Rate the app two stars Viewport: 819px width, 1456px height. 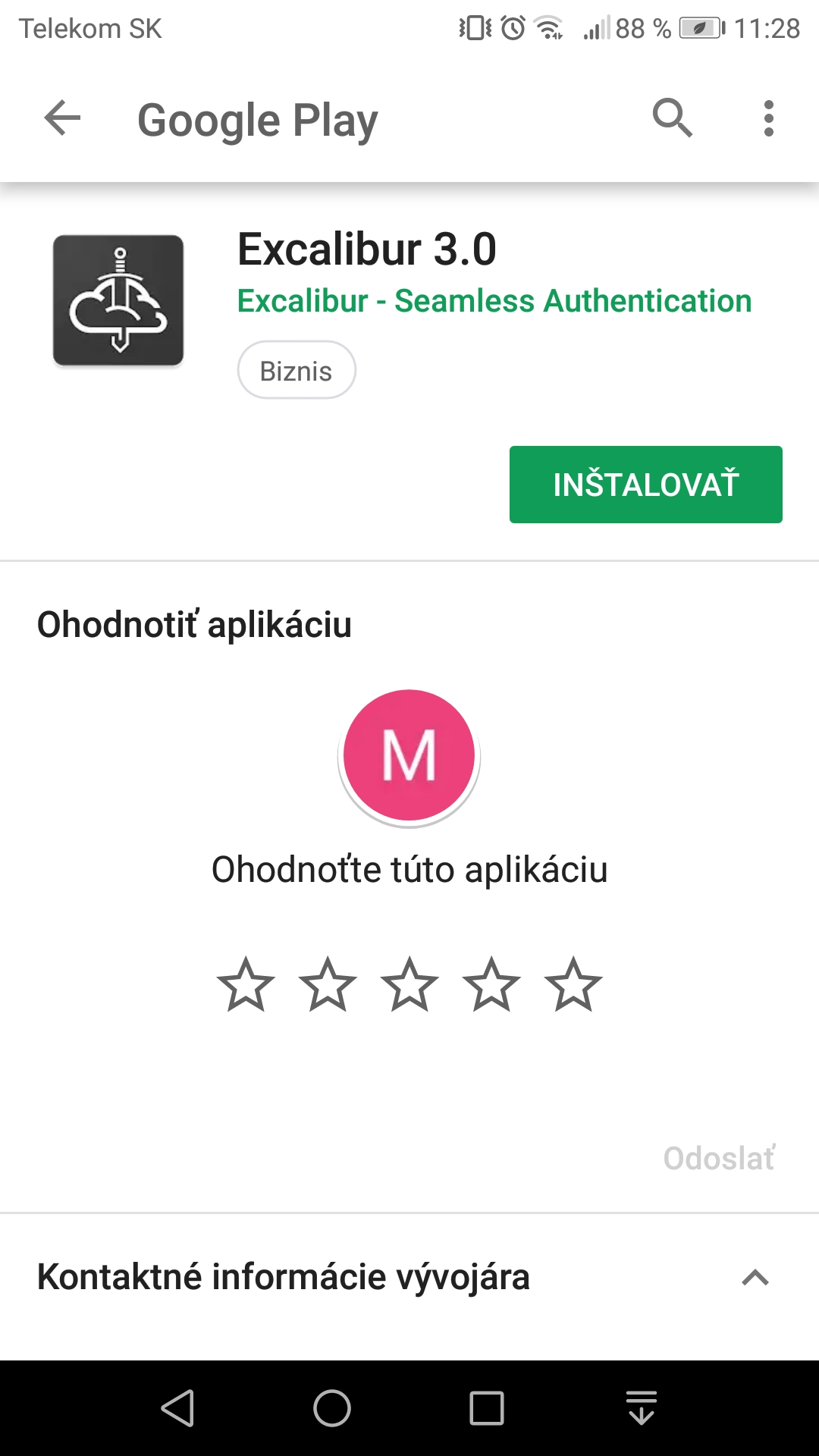328,985
